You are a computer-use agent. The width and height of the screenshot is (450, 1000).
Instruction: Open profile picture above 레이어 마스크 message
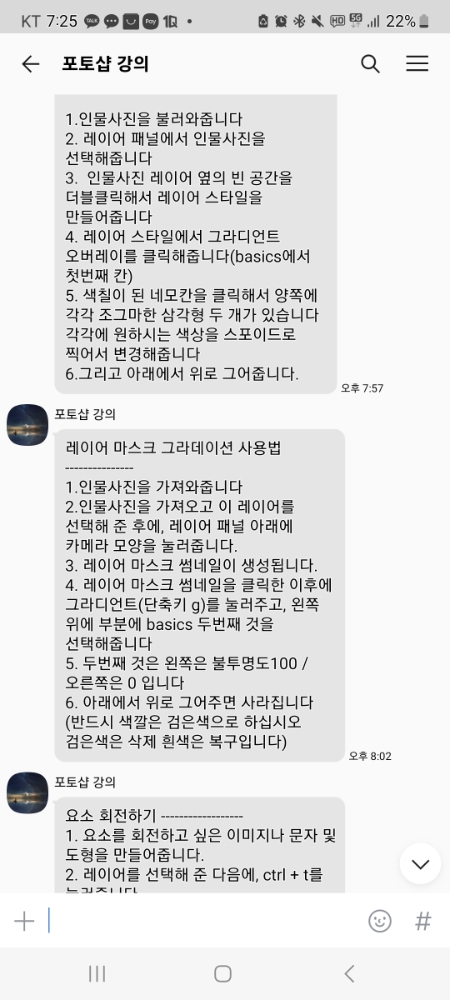27,425
